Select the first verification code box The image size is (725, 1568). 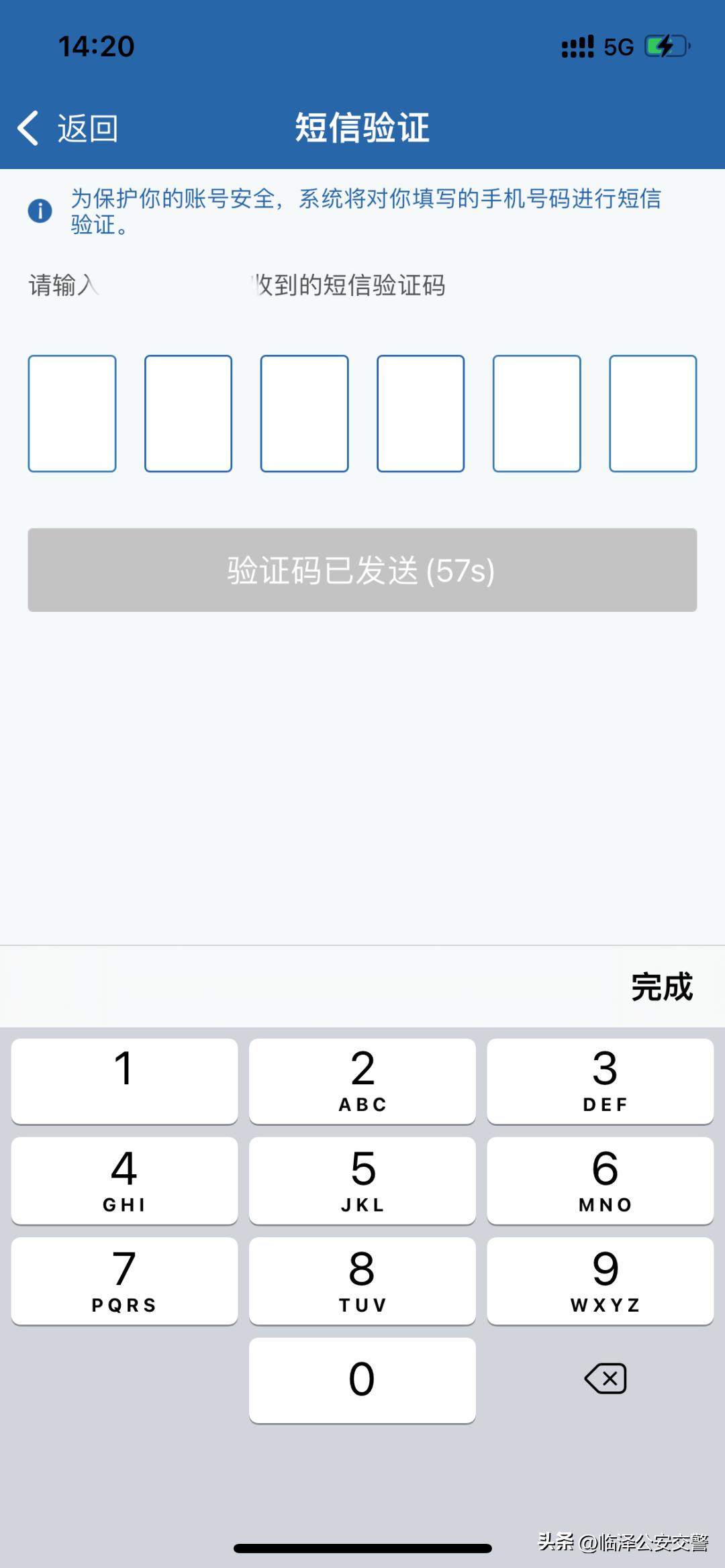(72, 413)
